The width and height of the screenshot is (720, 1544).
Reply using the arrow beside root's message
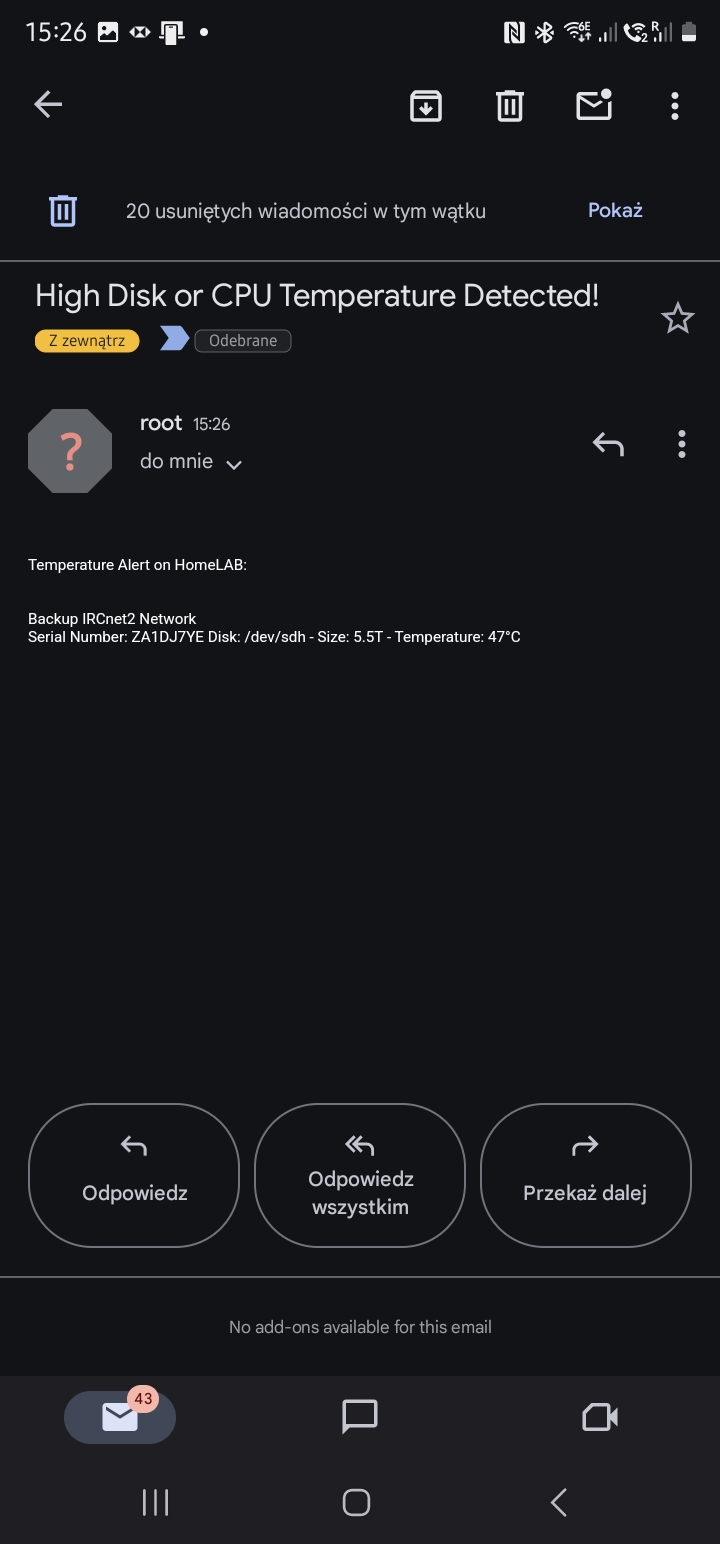[608, 444]
